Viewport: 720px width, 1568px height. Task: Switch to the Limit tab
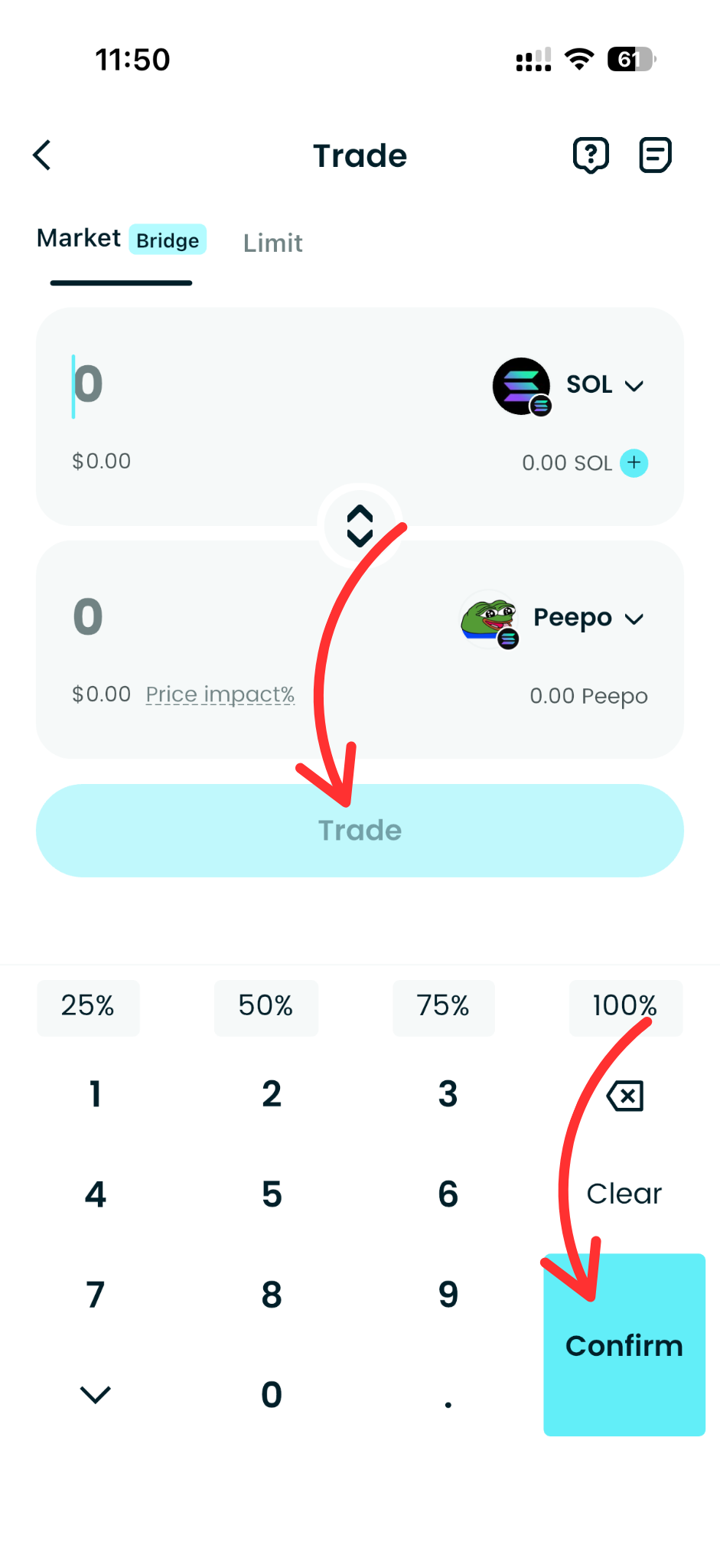(x=272, y=243)
